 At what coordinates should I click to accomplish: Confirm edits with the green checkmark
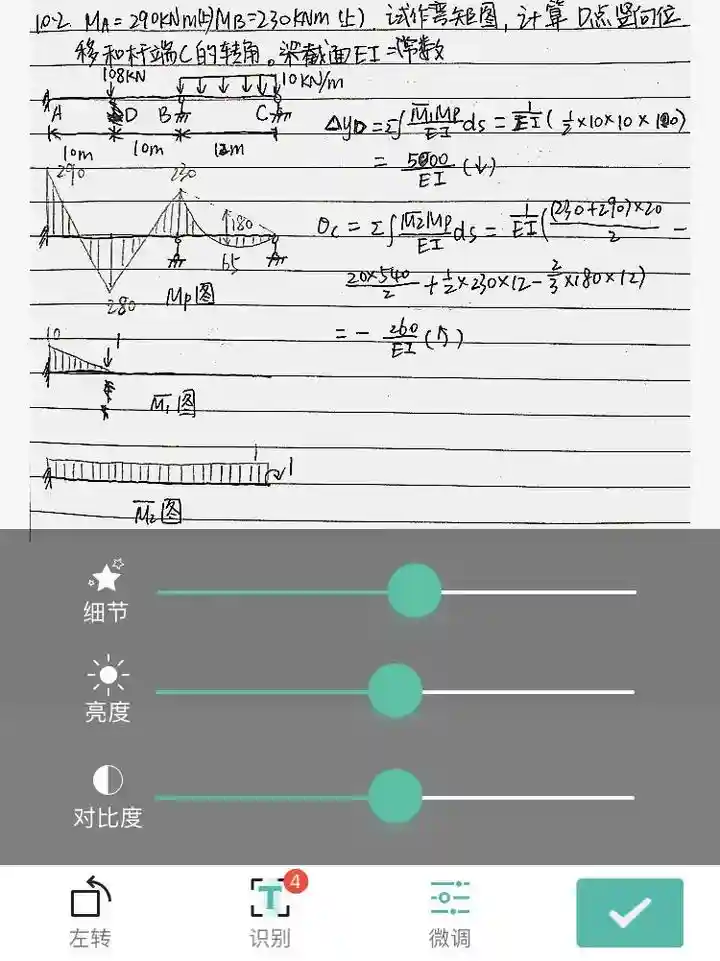tap(629, 912)
